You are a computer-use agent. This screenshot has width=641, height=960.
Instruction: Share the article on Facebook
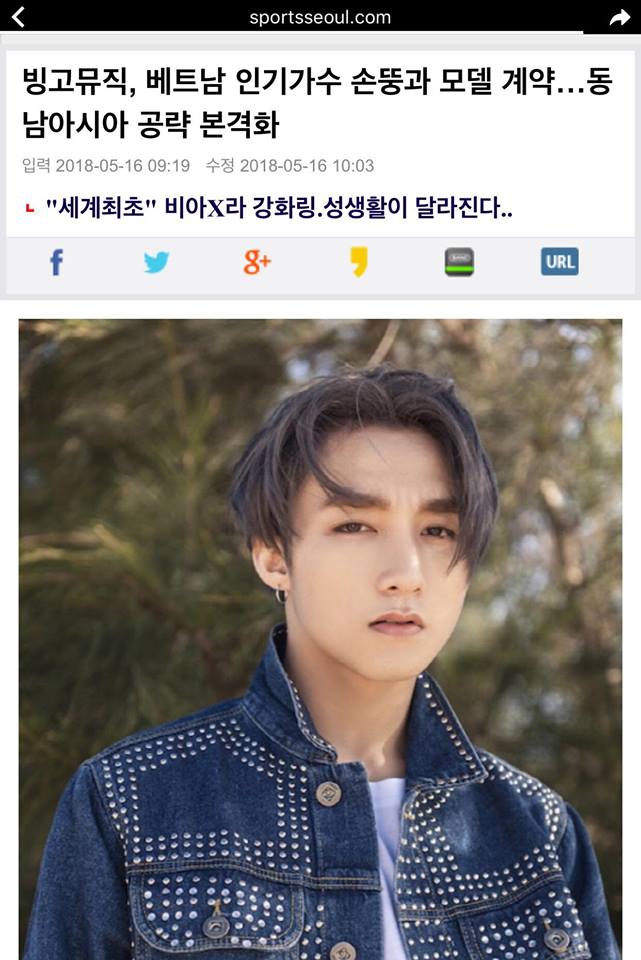[57, 262]
